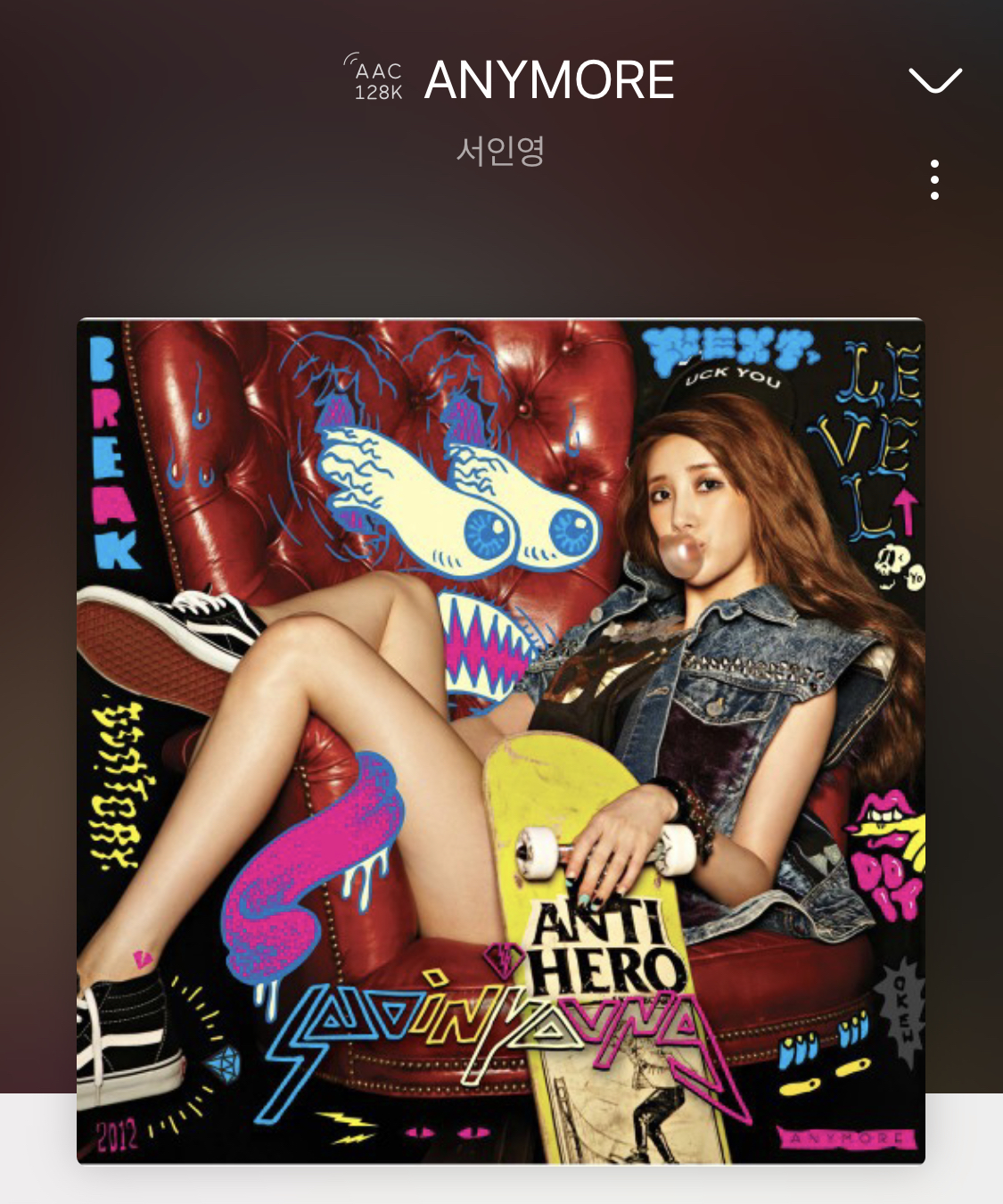Open the three-dot overflow menu
The width and height of the screenshot is (1003, 1204).
(x=934, y=180)
